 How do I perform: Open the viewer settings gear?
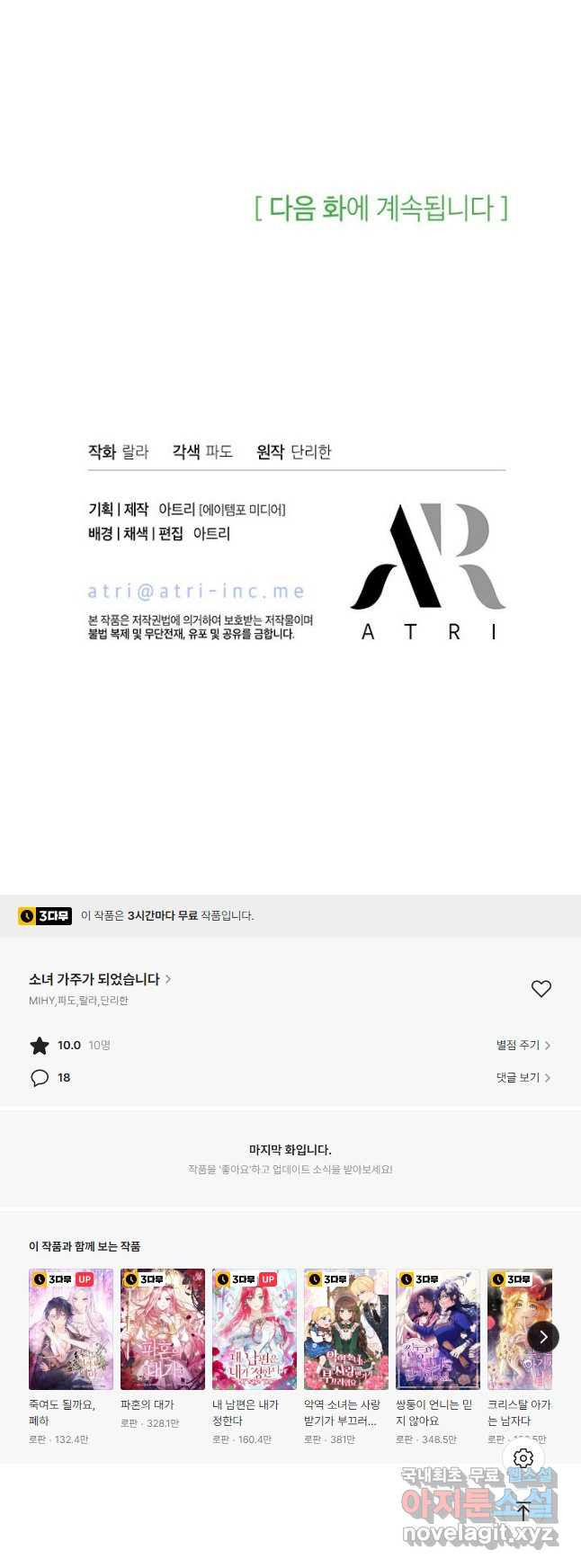click(523, 1458)
